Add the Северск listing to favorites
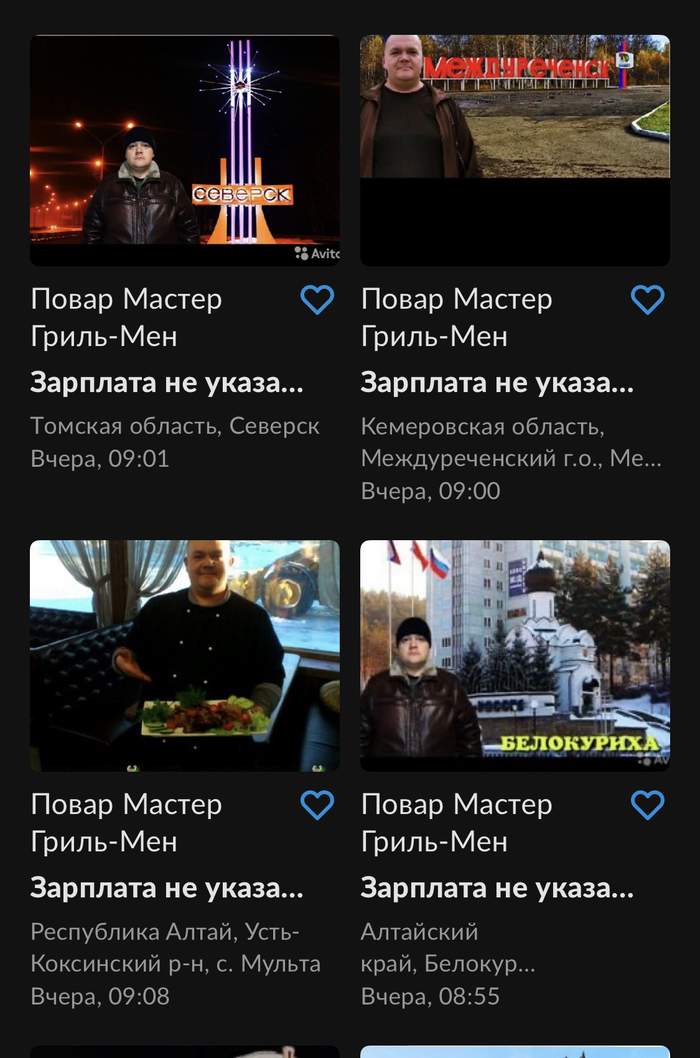The image size is (700, 1058). pyautogui.click(x=317, y=300)
